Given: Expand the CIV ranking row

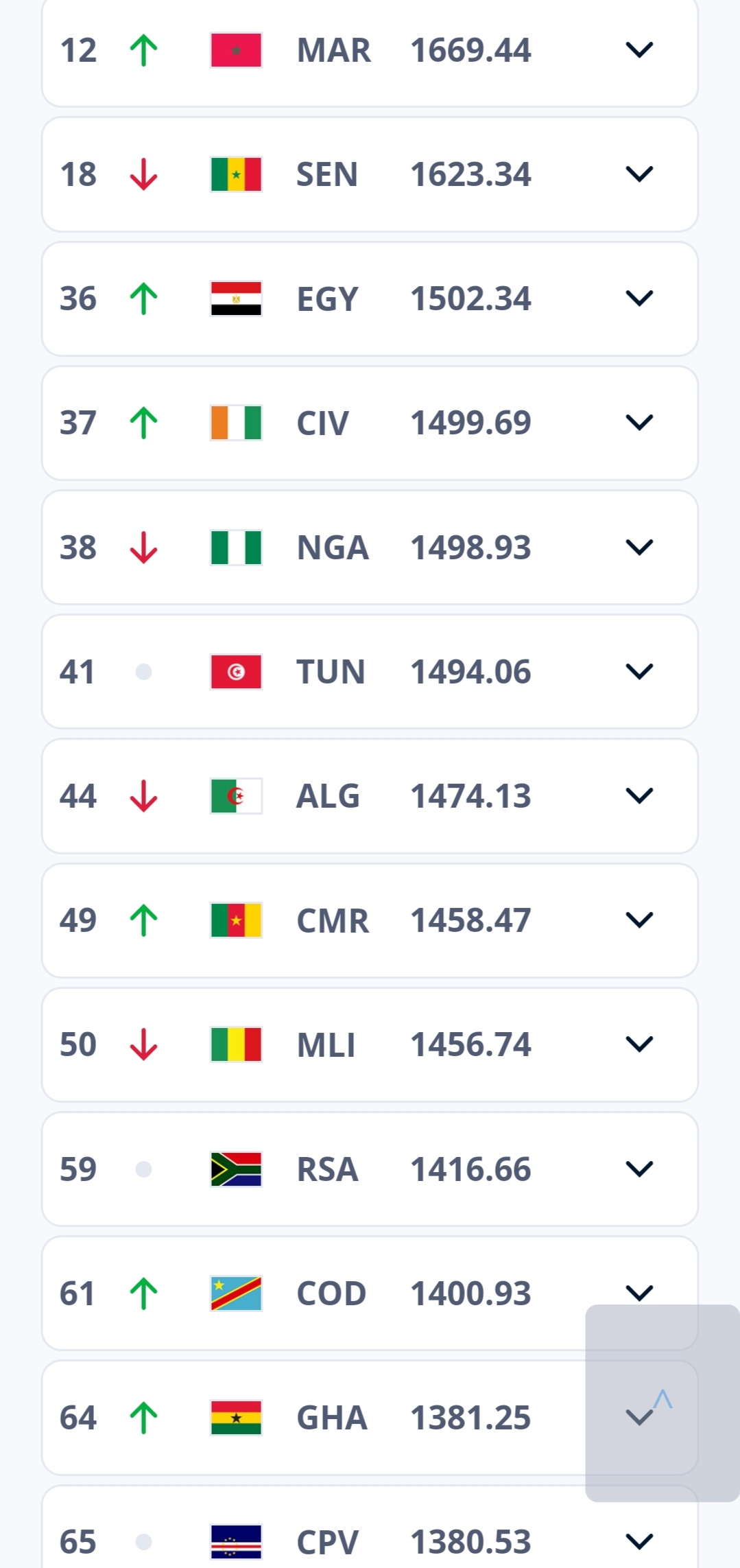Looking at the screenshot, I should (x=639, y=423).
